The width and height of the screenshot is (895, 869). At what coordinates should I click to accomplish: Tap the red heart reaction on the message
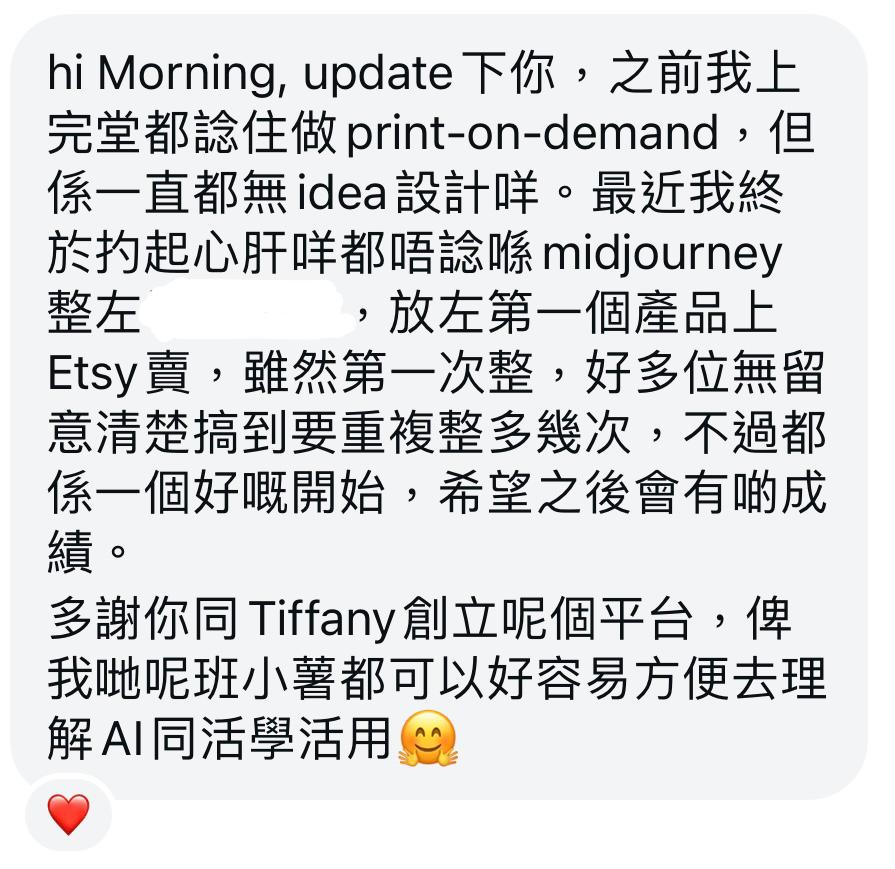click(x=68, y=815)
